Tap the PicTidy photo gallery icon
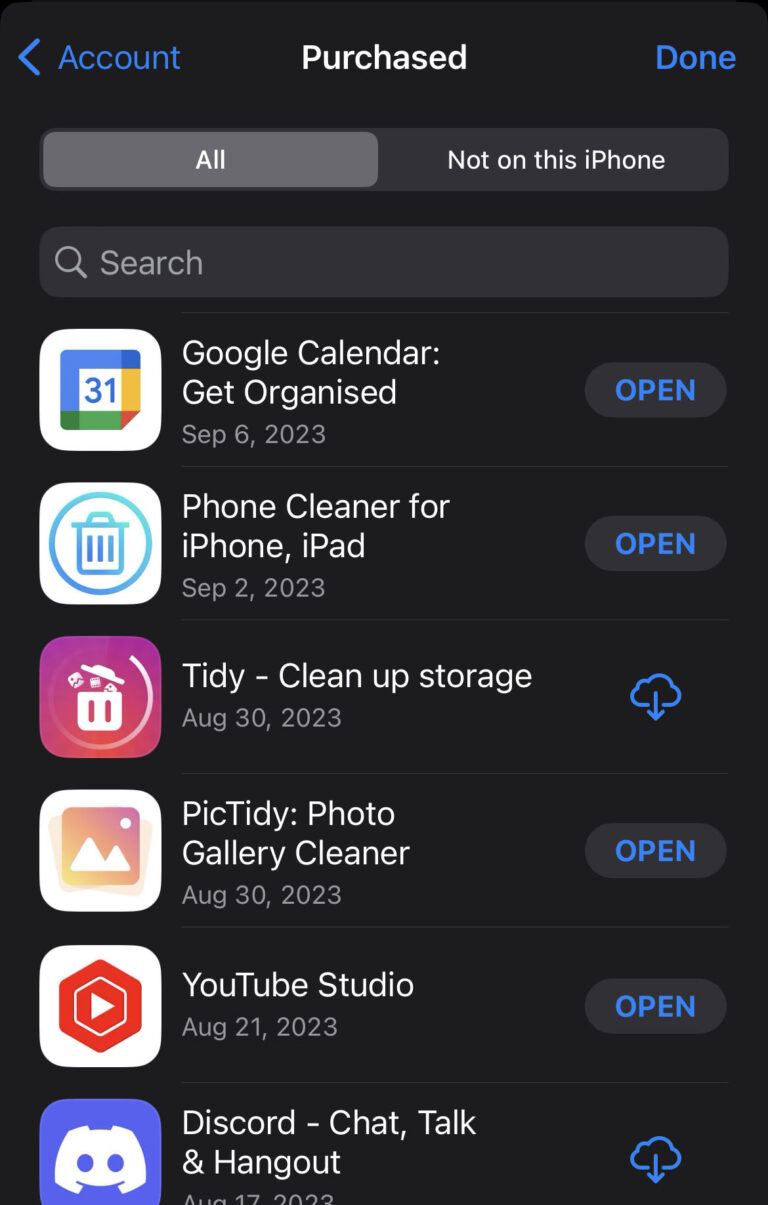768x1205 pixels. pos(100,850)
